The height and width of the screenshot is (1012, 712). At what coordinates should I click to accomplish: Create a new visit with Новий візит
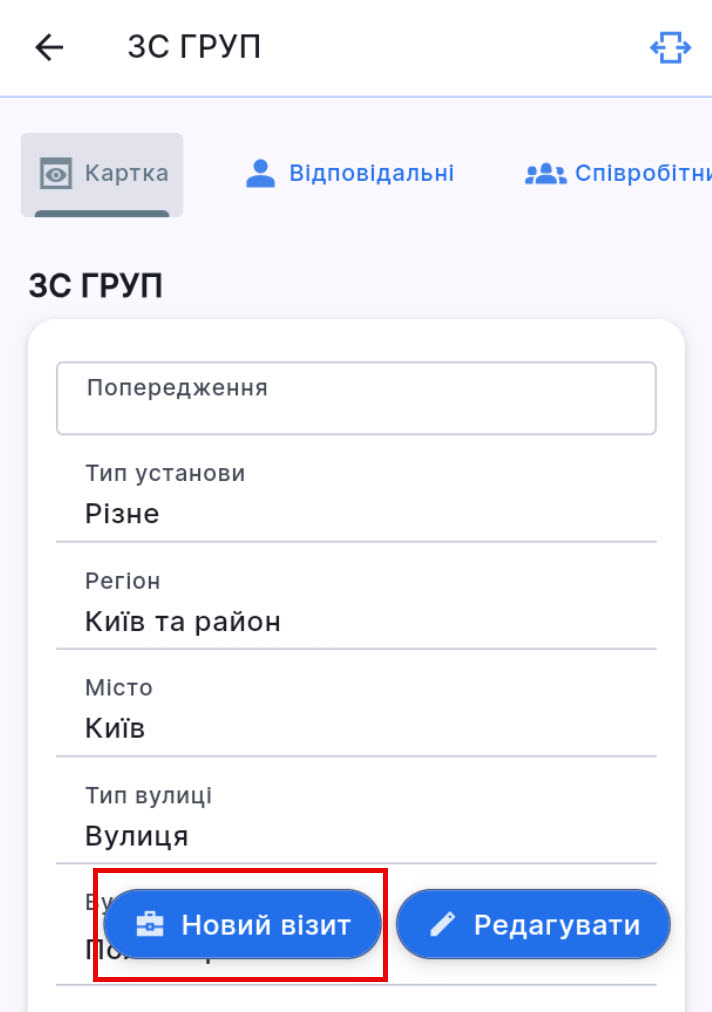pyautogui.click(x=243, y=925)
